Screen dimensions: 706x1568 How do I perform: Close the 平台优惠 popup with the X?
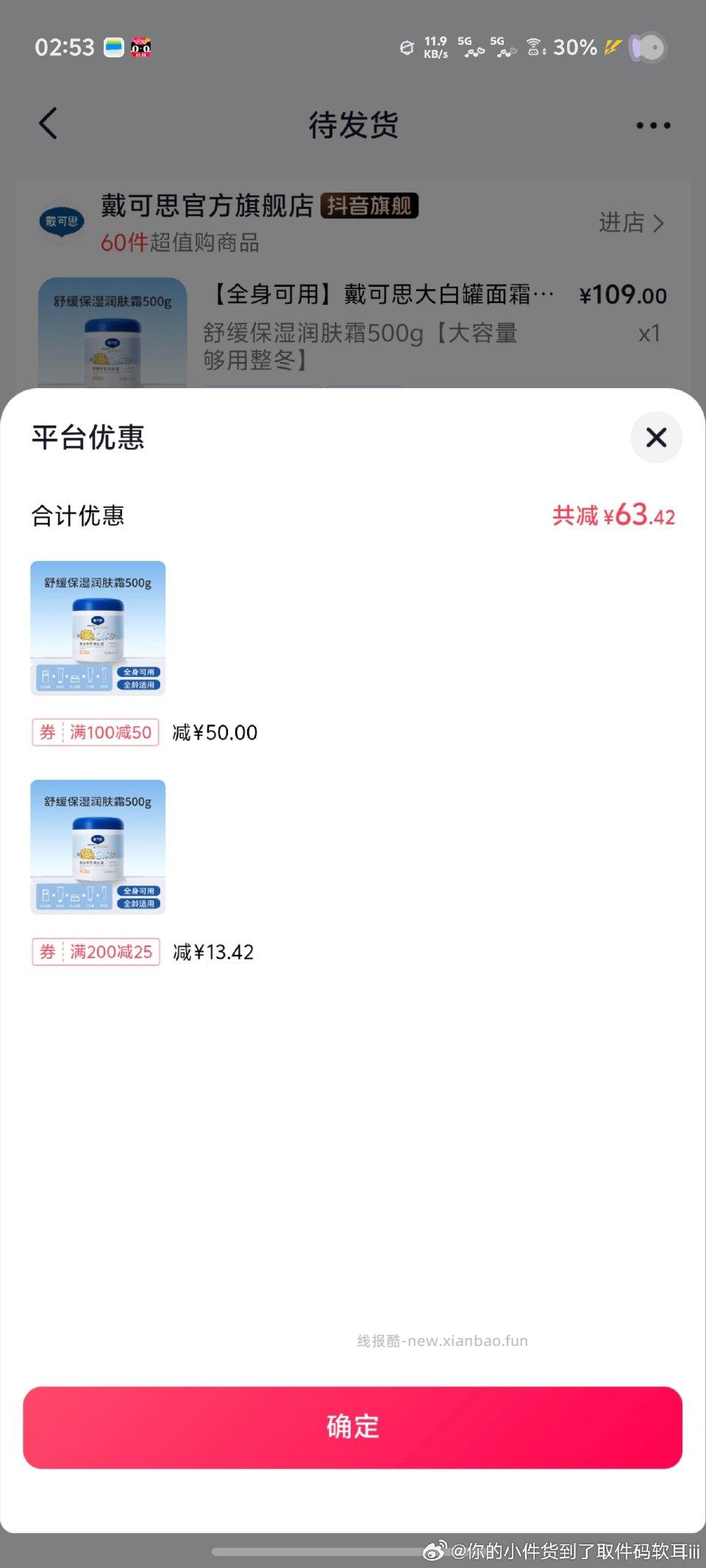point(656,437)
